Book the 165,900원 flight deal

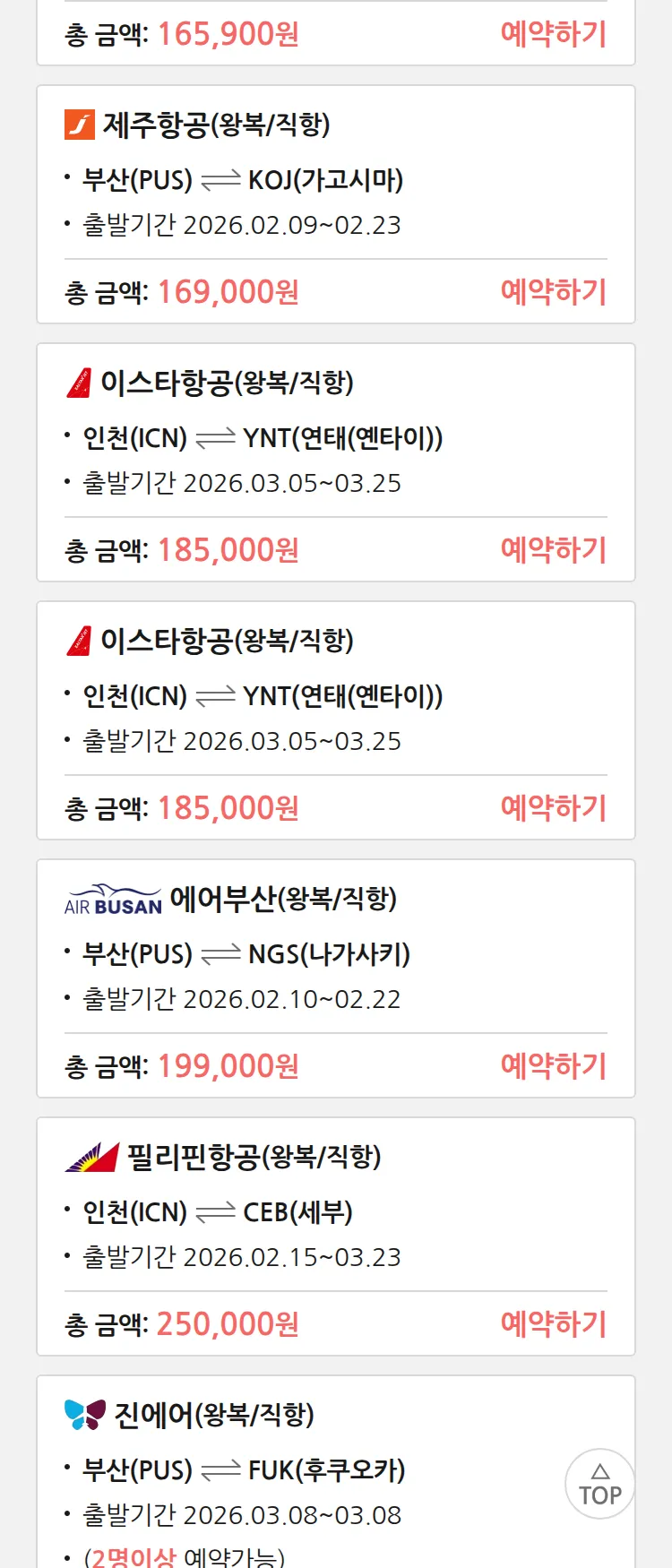coord(553,34)
